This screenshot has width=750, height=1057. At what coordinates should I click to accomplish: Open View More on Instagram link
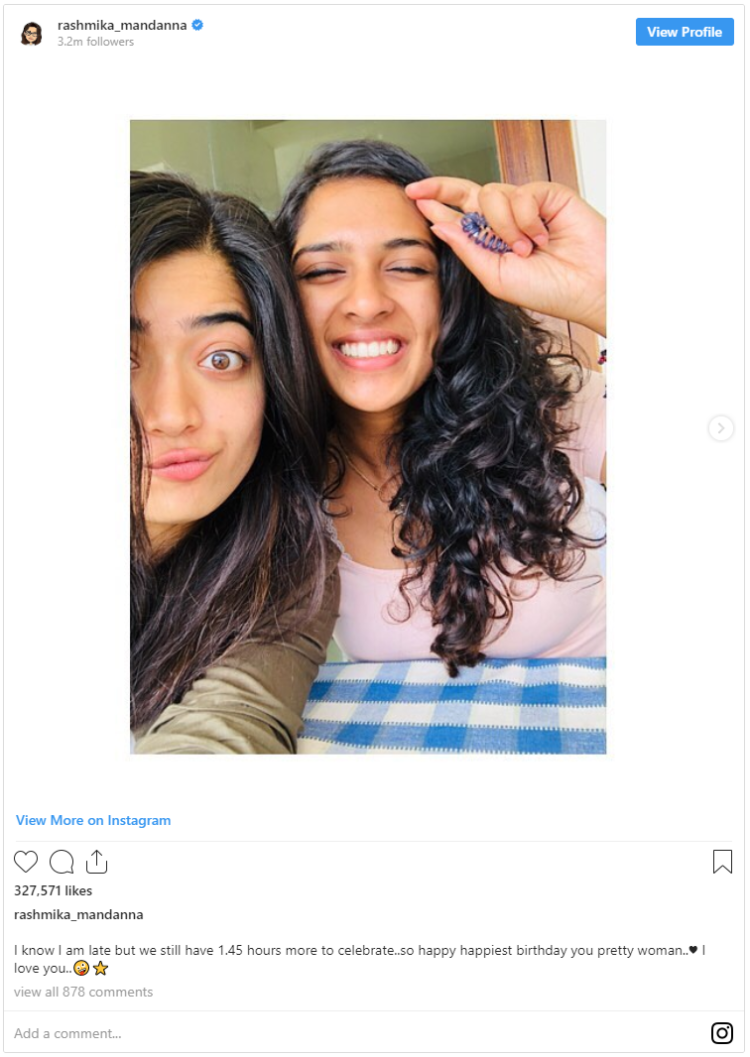pos(93,820)
